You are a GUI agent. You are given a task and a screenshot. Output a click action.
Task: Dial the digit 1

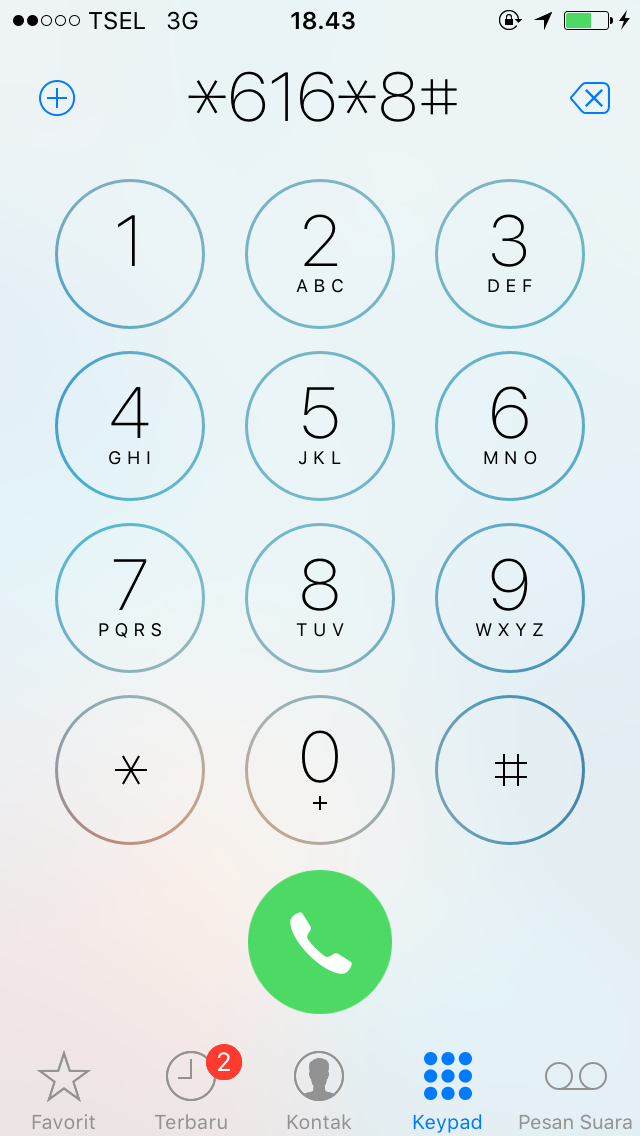pyautogui.click(x=130, y=254)
